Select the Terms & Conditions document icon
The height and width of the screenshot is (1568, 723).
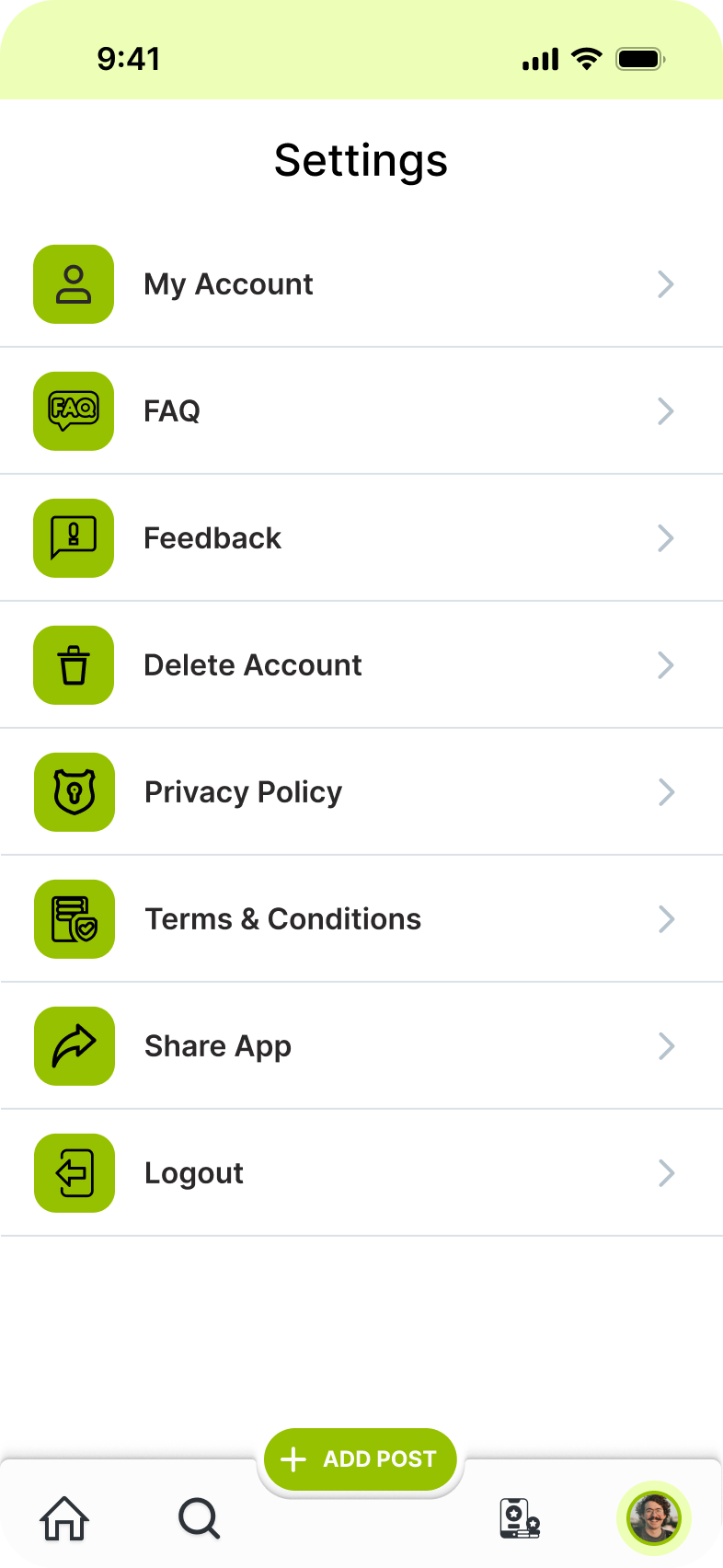coord(74,919)
